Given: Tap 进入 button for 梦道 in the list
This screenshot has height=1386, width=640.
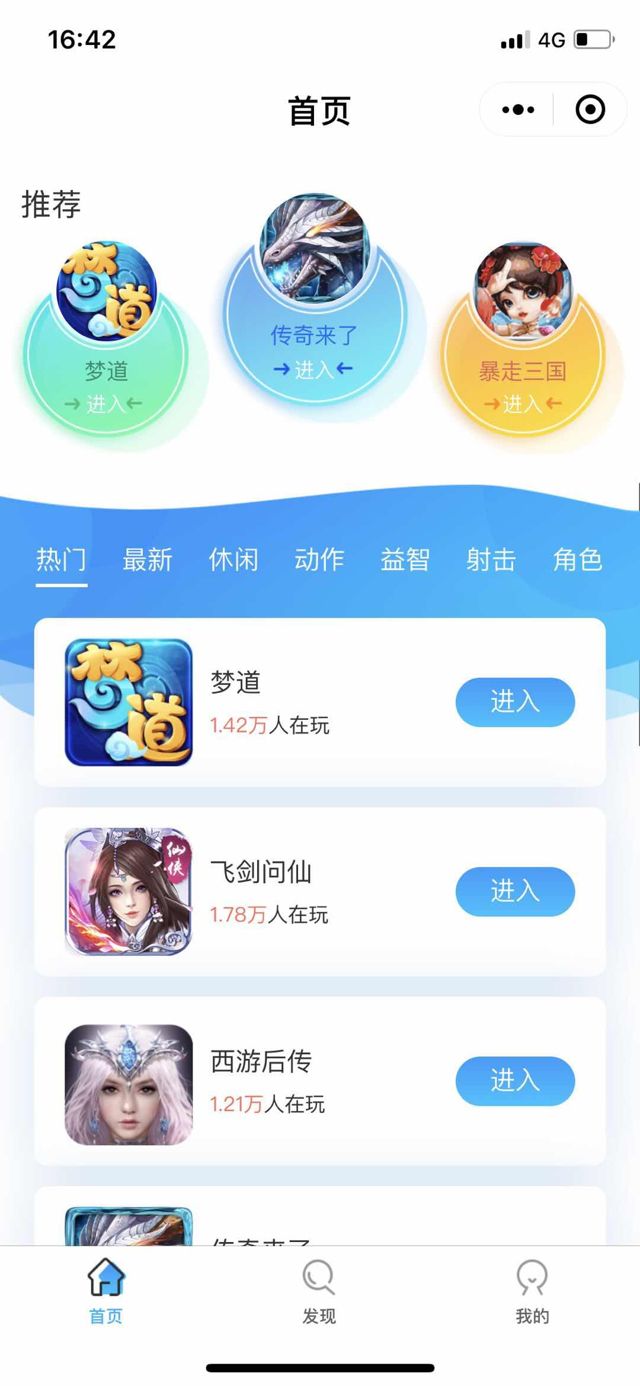Looking at the screenshot, I should point(515,702).
